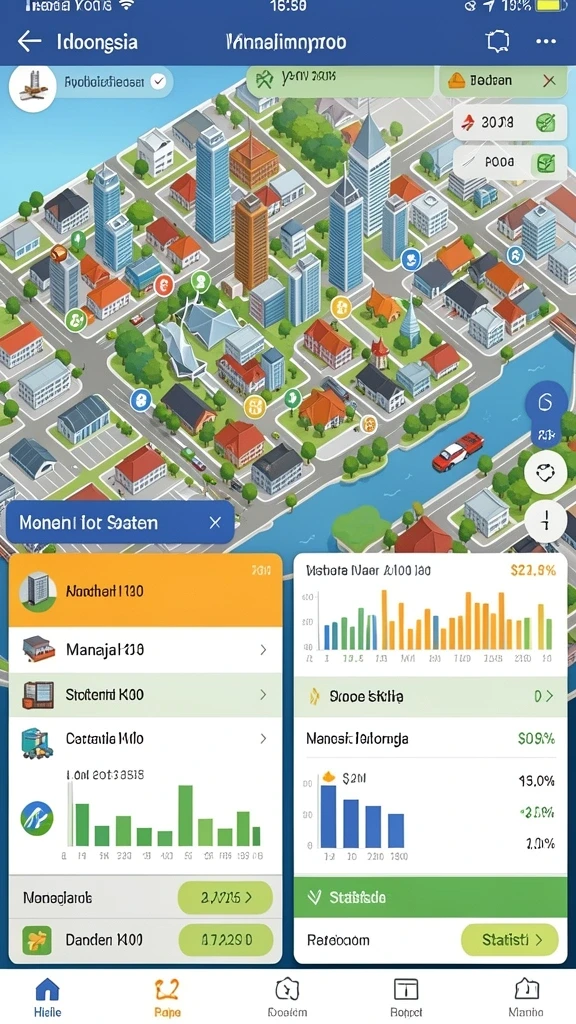Switch to the Home tab
Screen dimensions: 576x1024
tap(47, 997)
